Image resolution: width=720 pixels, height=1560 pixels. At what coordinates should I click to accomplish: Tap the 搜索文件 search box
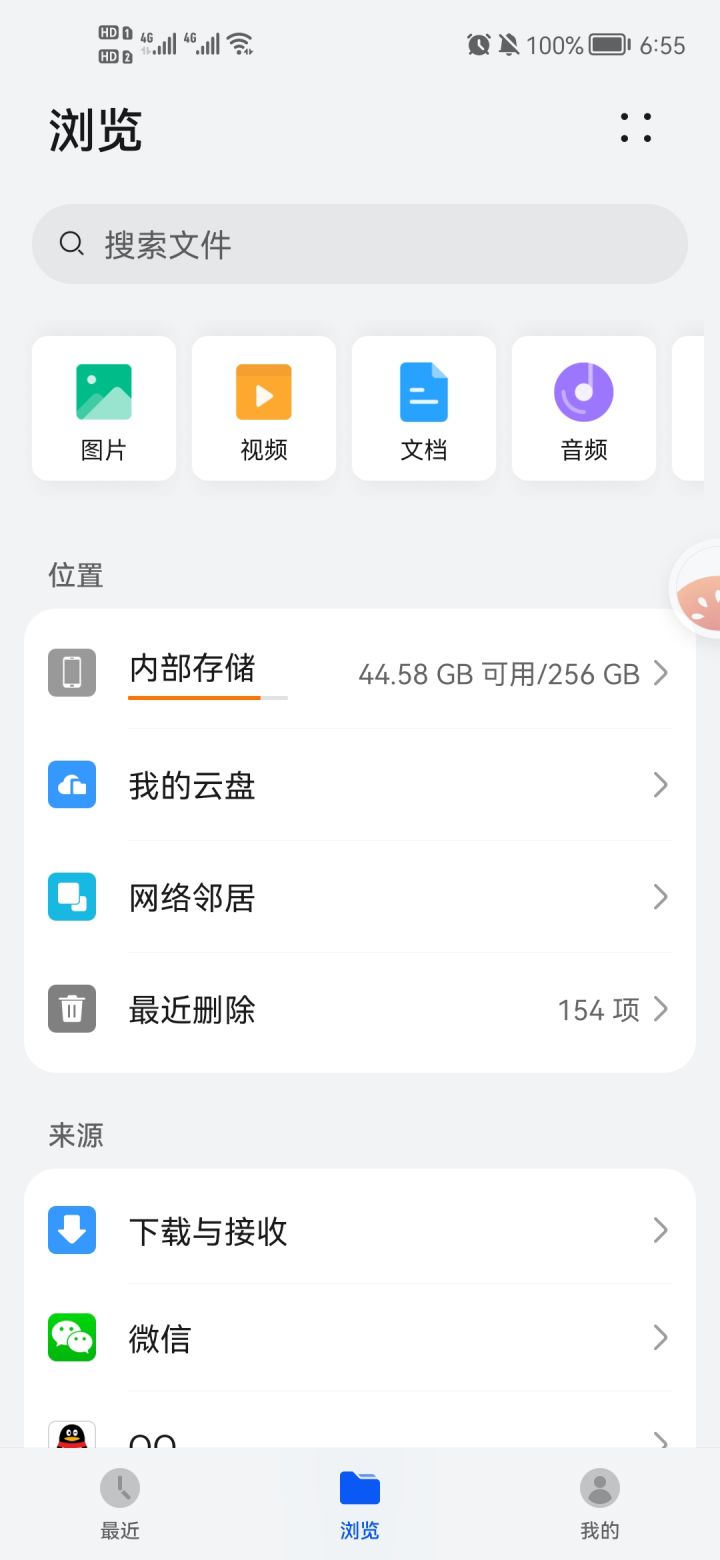360,244
